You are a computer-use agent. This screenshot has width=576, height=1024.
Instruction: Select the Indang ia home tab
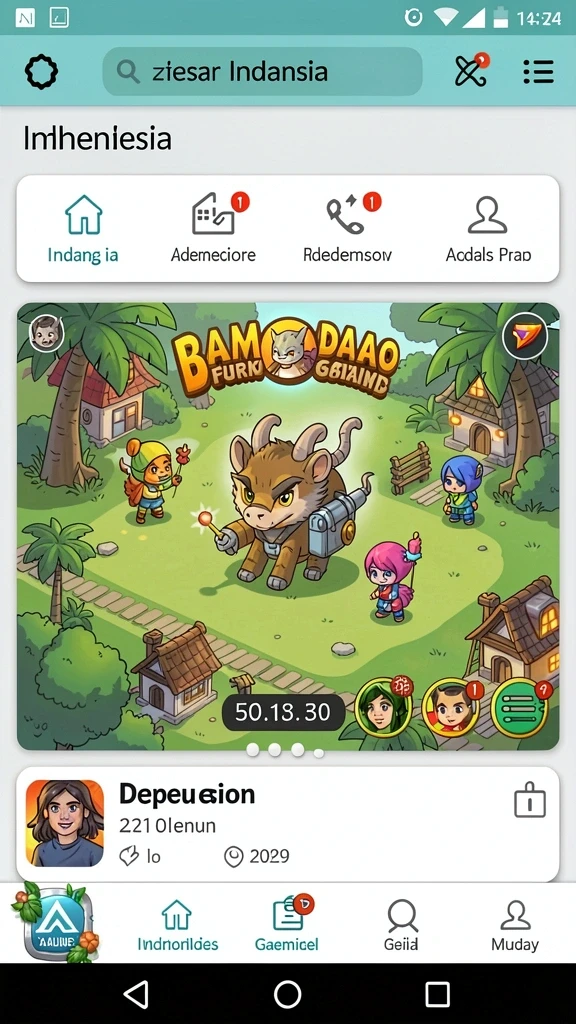[x=84, y=229]
